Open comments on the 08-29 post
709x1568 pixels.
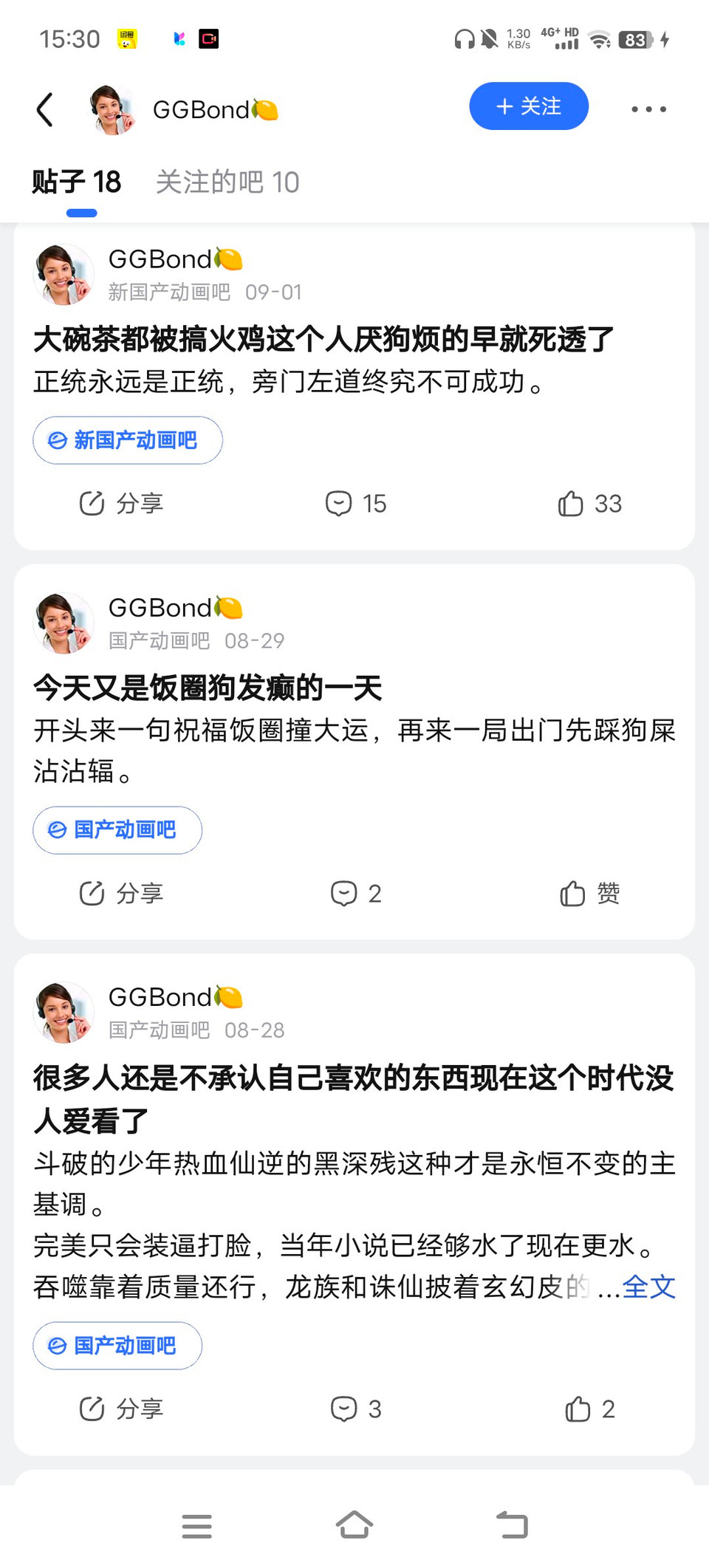point(356,894)
